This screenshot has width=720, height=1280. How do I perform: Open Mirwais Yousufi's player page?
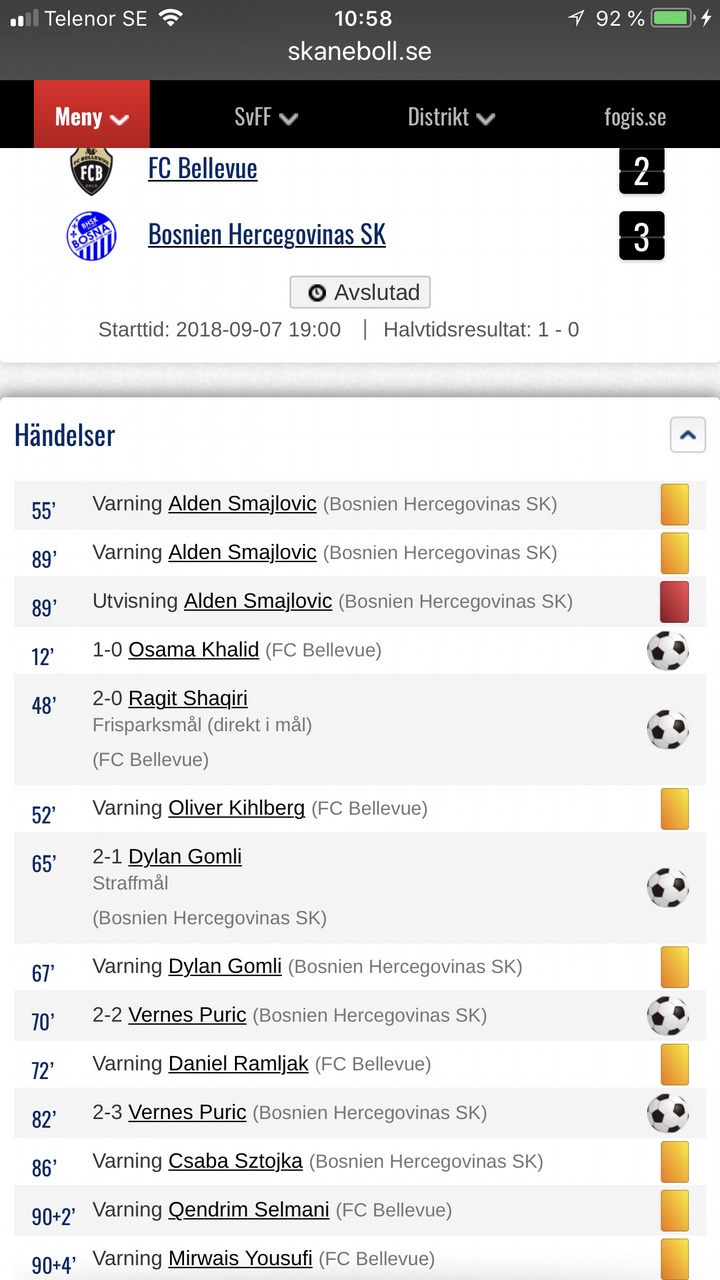coord(240,1258)
